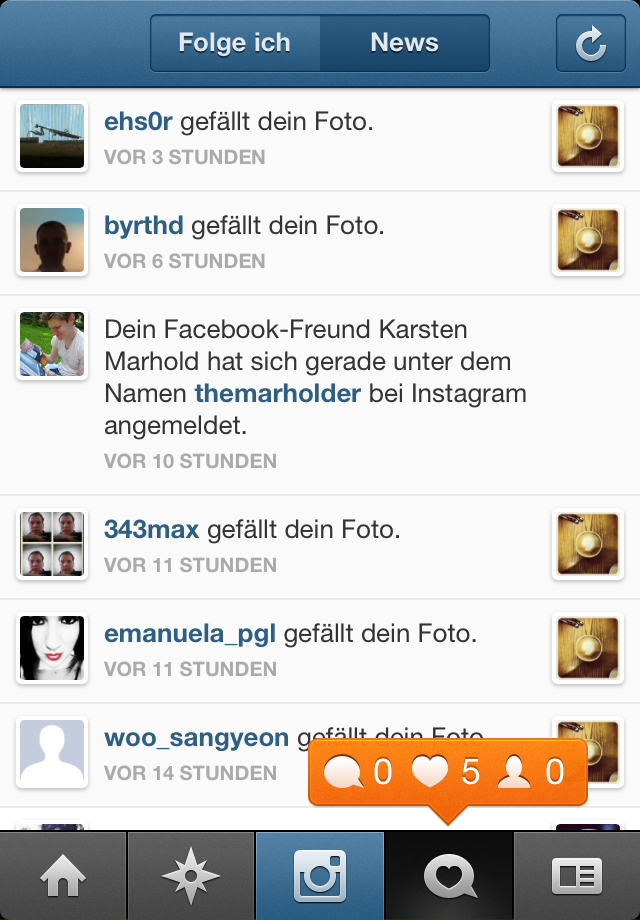
Task: Refresh the news feed
Action: (590, 43)
